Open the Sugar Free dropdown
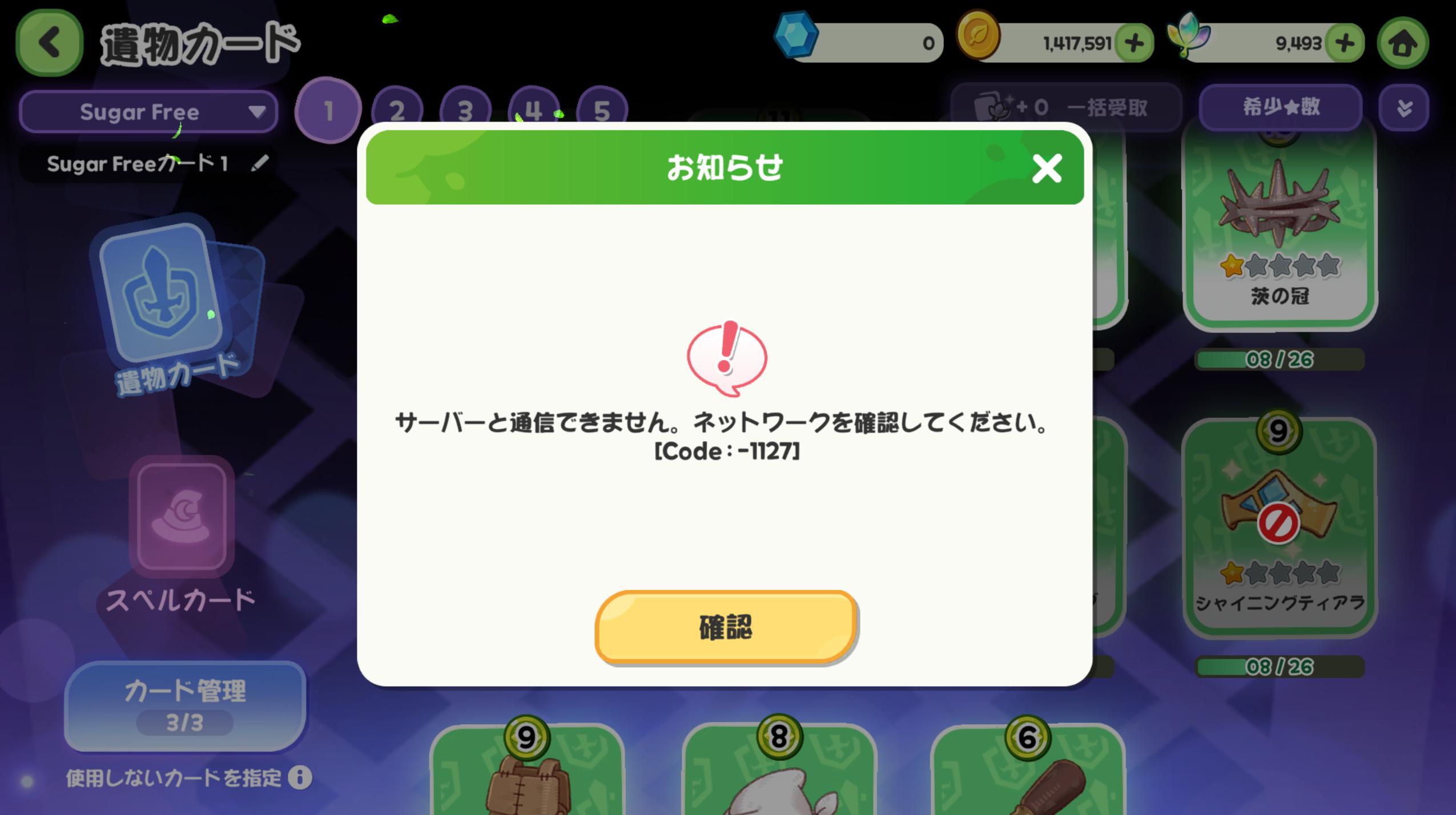1456x815 pixels. coord(148,111)
